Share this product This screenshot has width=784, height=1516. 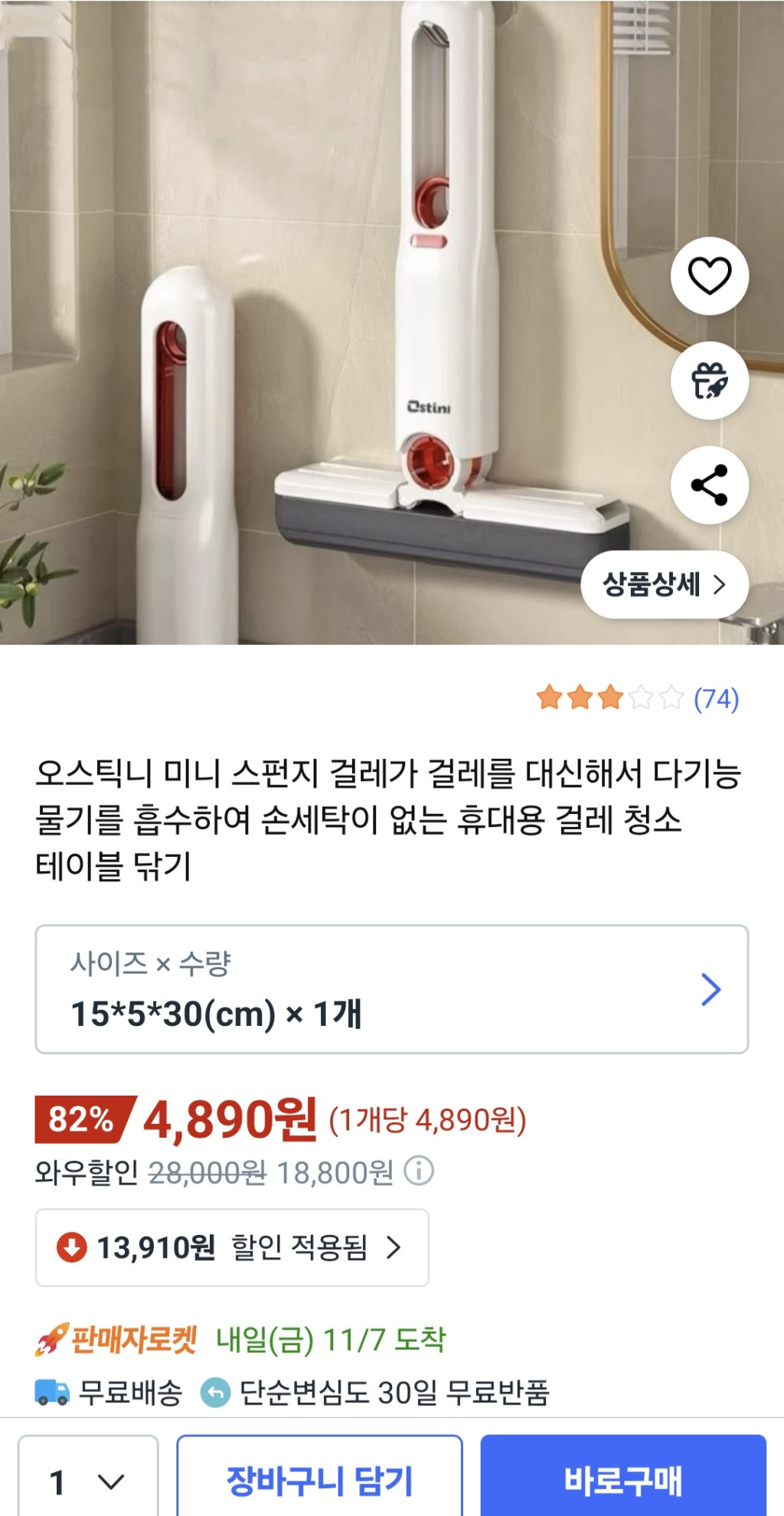[709, 485]
